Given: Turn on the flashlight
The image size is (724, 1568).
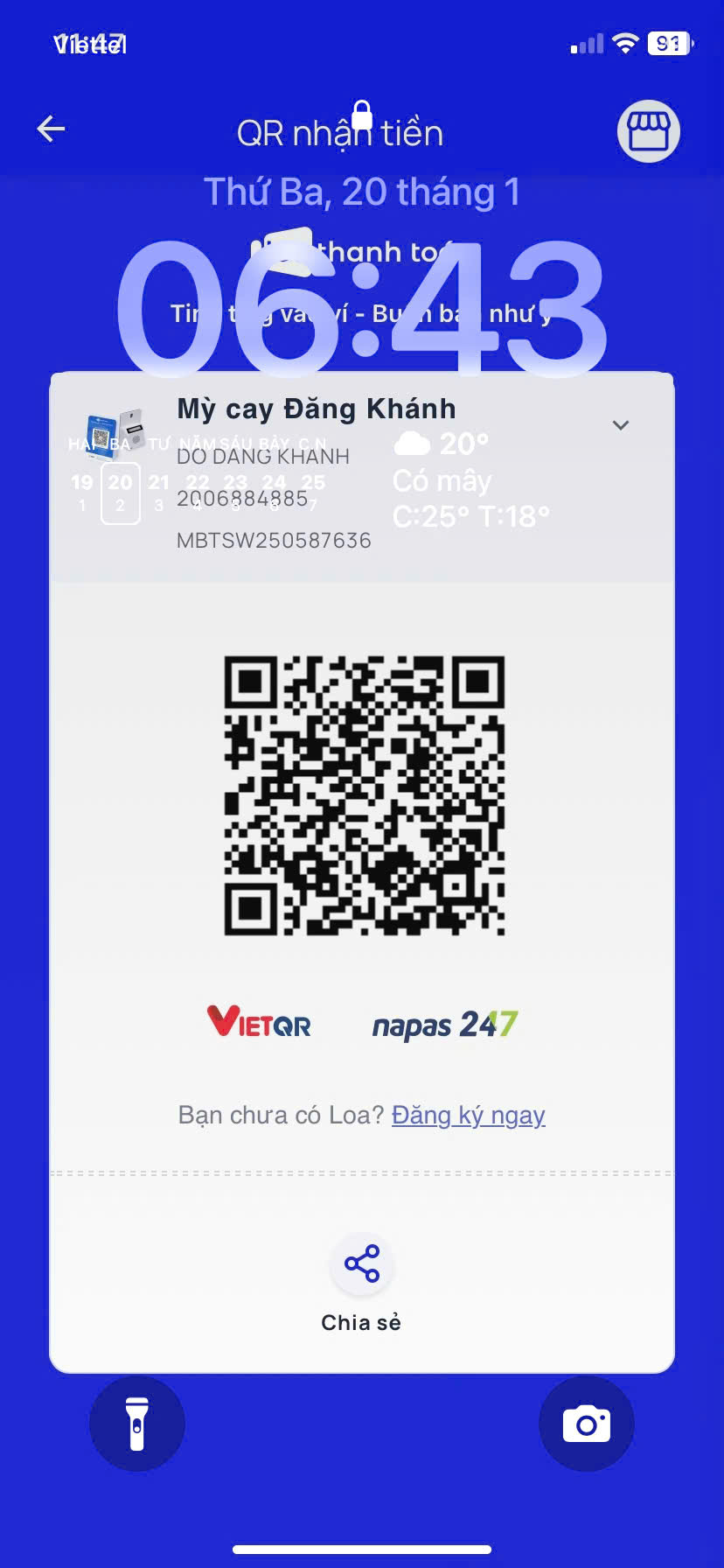Looking at the screenshot, I should (x=137, y=1424).
